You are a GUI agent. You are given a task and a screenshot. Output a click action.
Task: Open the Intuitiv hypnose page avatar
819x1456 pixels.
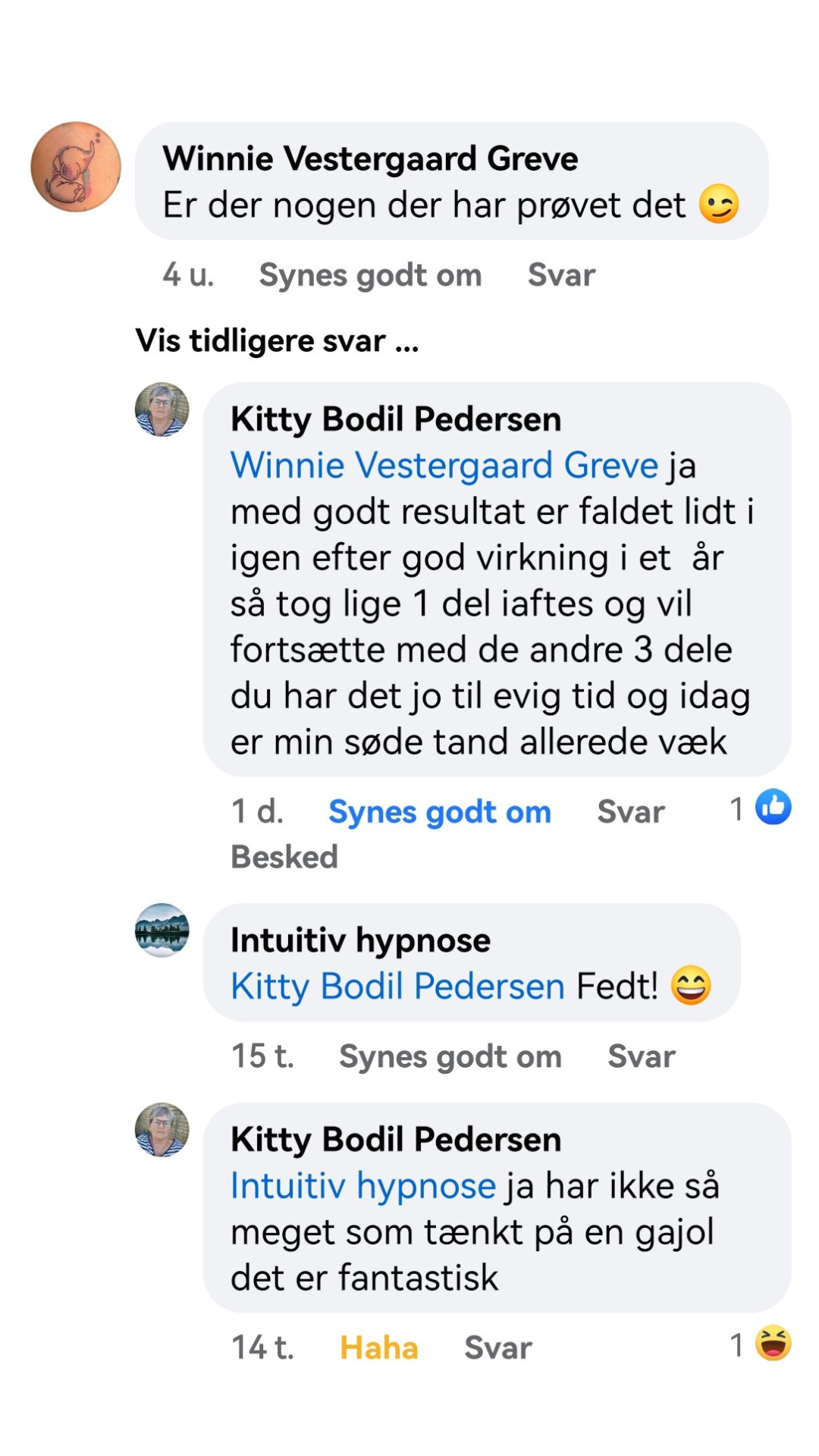pos(162,930)
